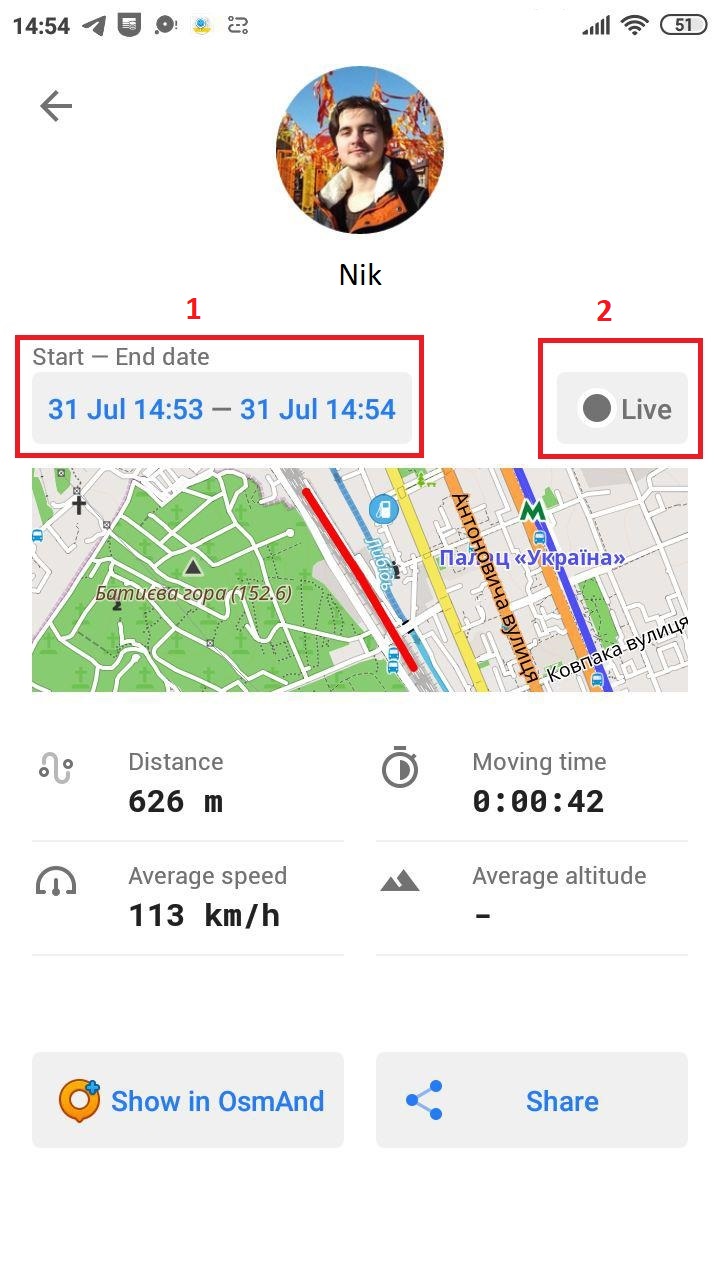Go back using the arrow icon

pyautogui.click(x=56, y=106)
